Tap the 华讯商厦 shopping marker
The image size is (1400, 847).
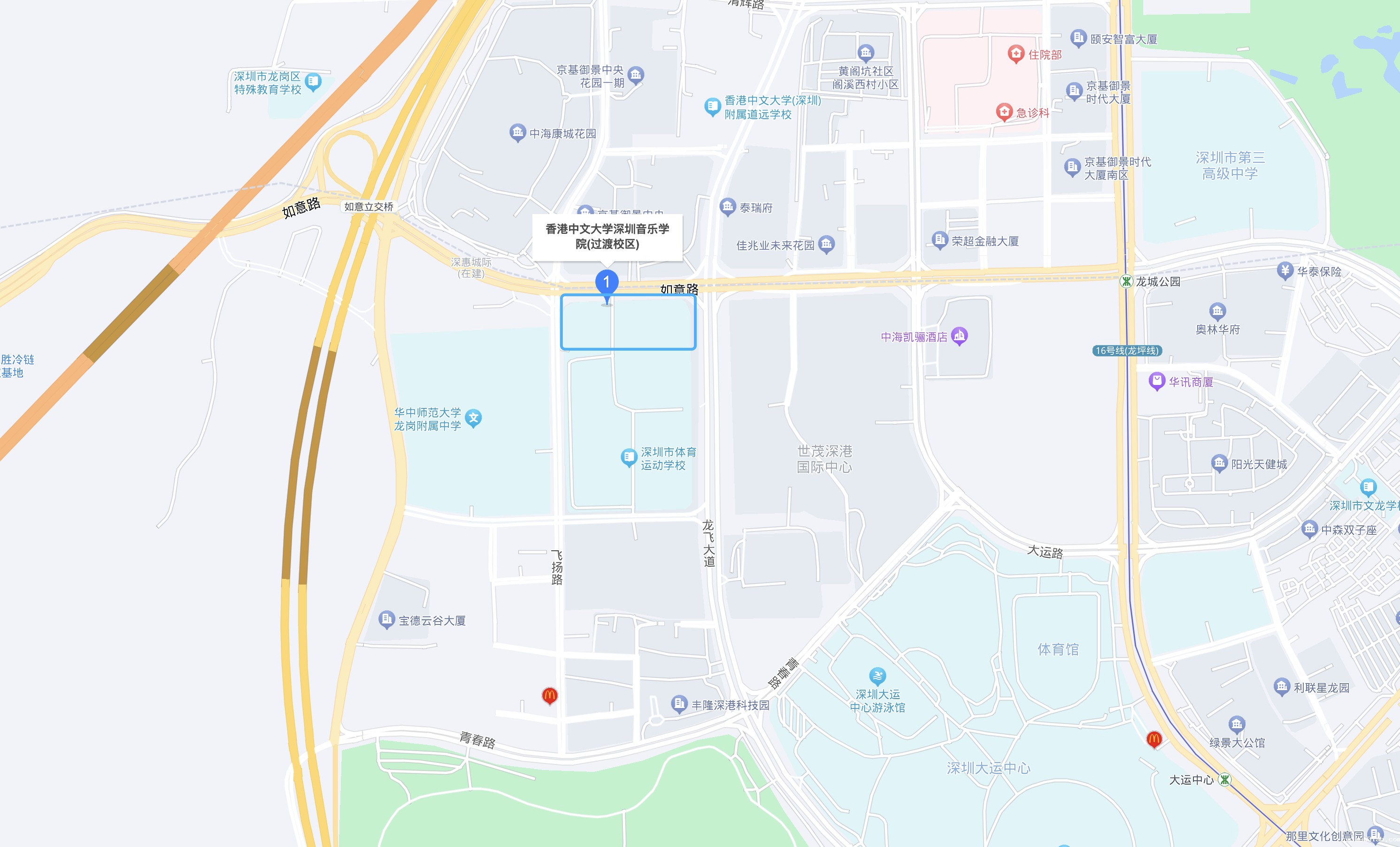1156,381
